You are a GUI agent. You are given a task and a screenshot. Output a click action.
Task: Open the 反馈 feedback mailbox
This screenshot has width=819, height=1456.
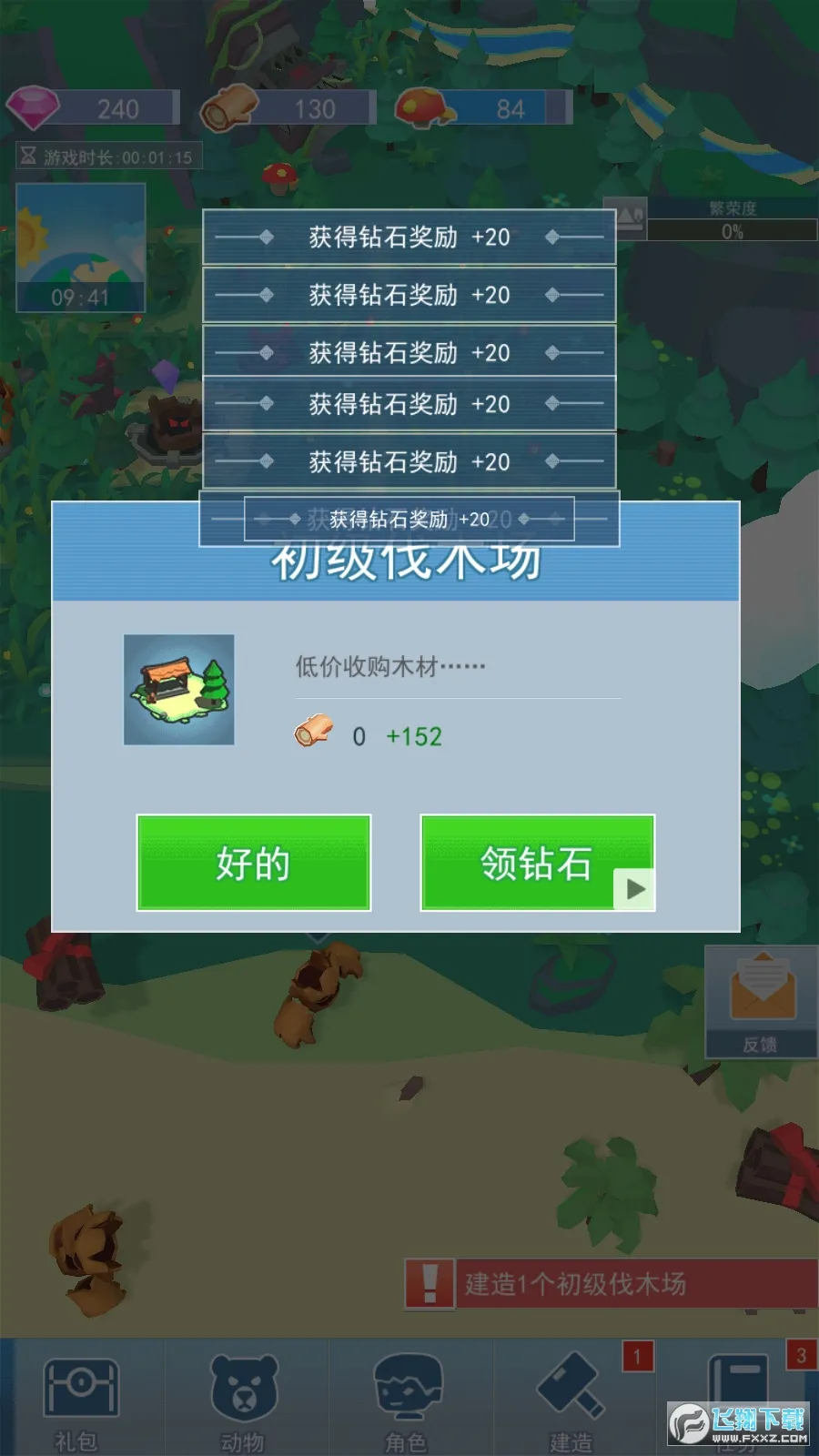[x=761, y=1001]
